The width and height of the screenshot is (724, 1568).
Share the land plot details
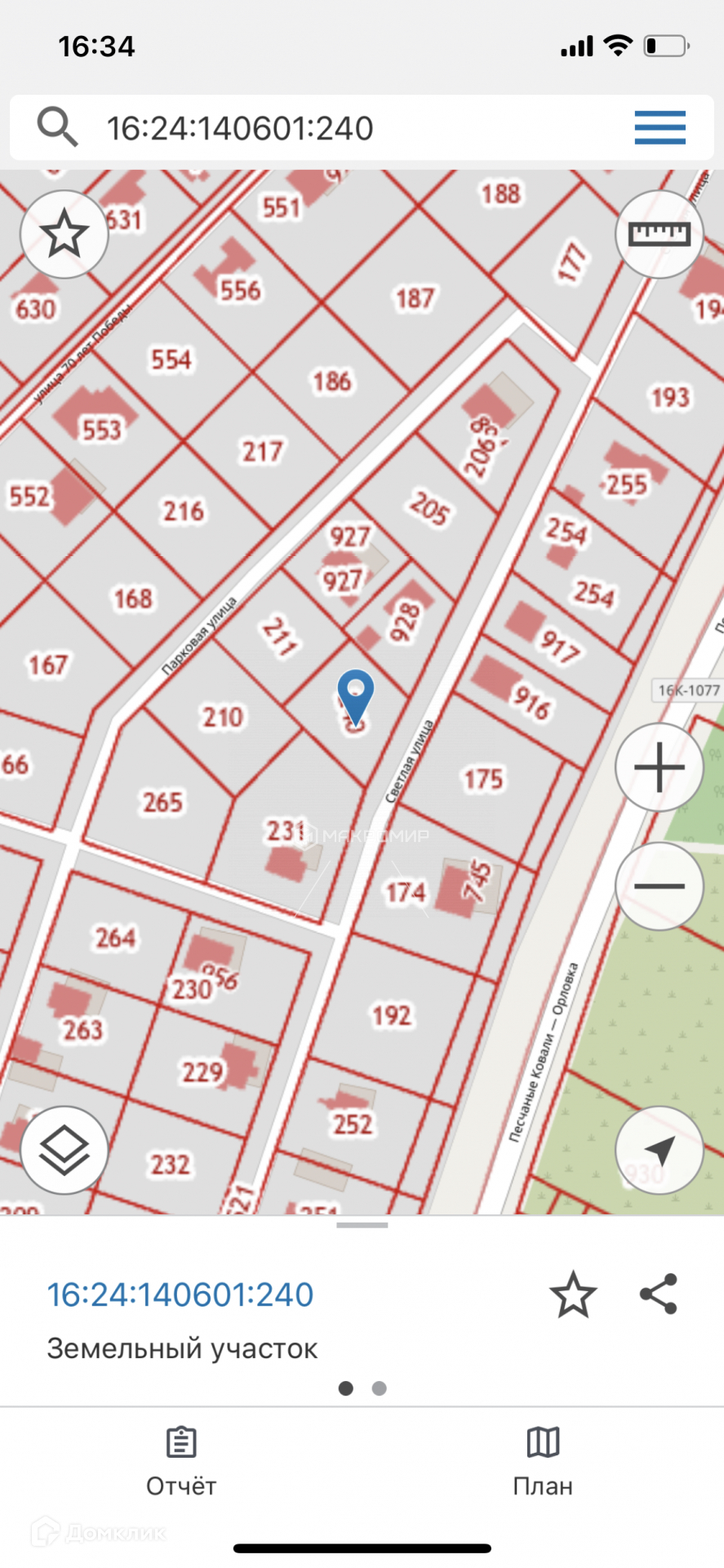[x=659, y=1294]
